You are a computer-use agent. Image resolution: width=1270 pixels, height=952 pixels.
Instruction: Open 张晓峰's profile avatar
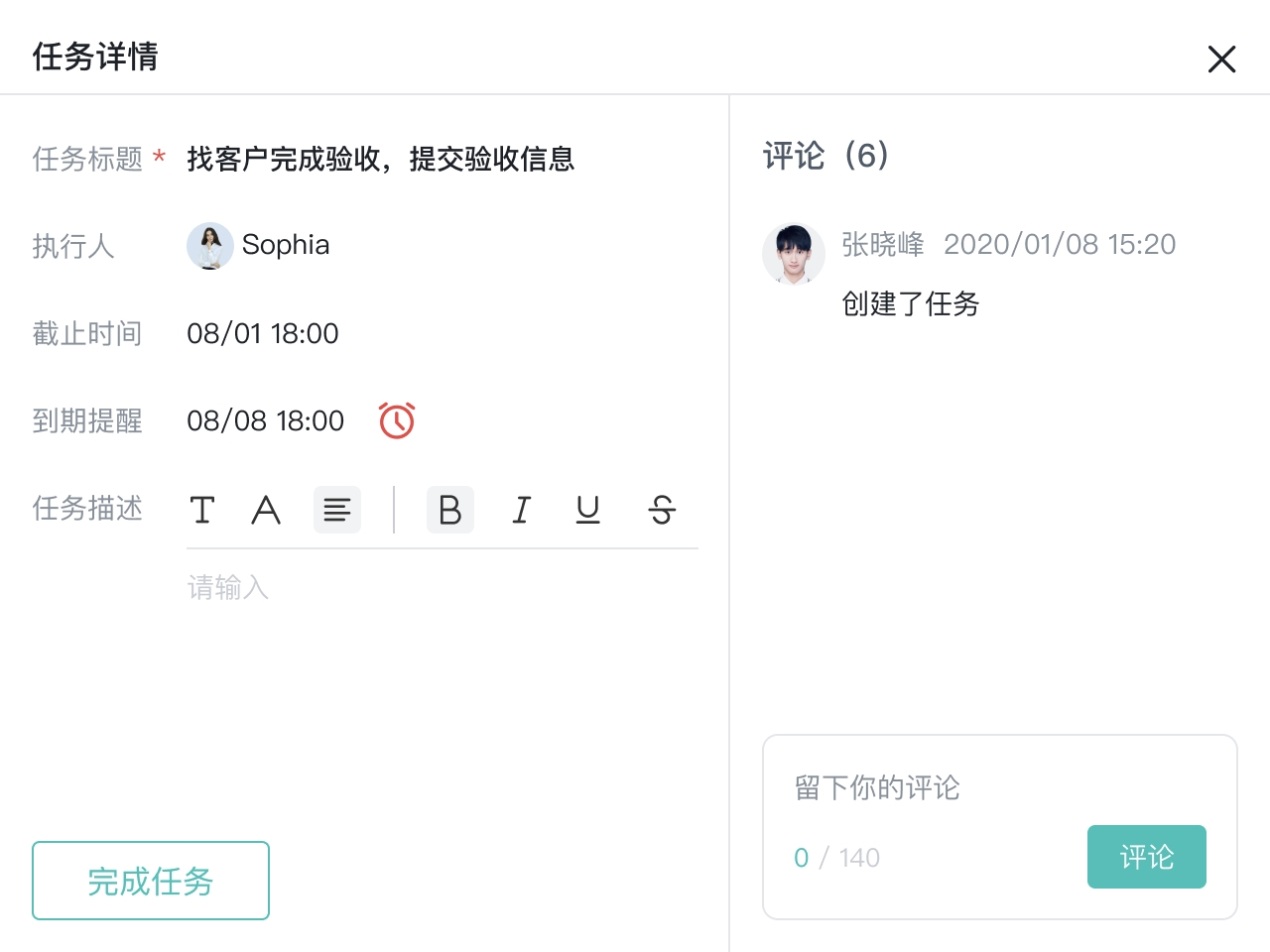[x=794, y=254]
